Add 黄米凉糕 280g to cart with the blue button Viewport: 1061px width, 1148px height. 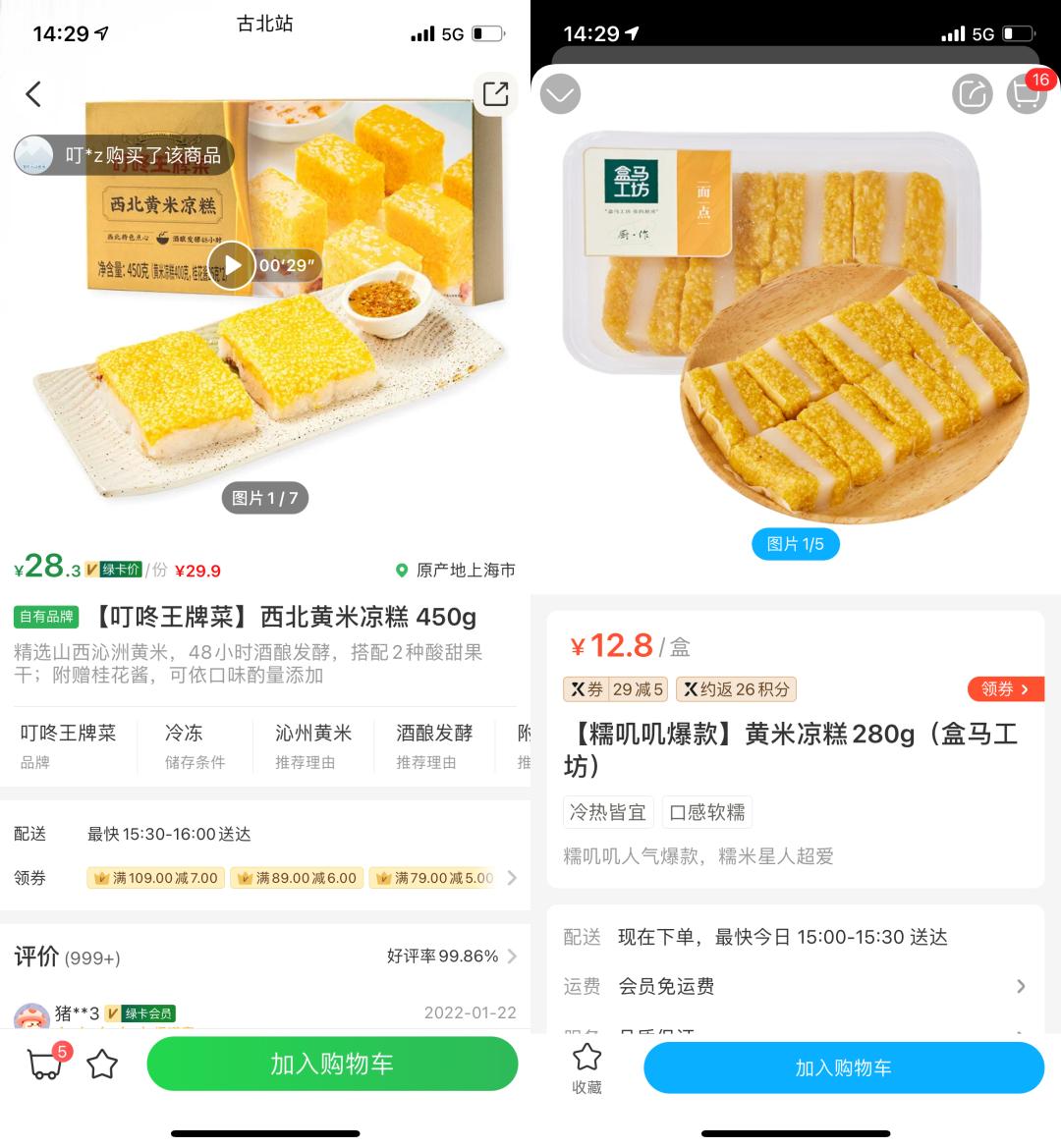(843, 1068)
